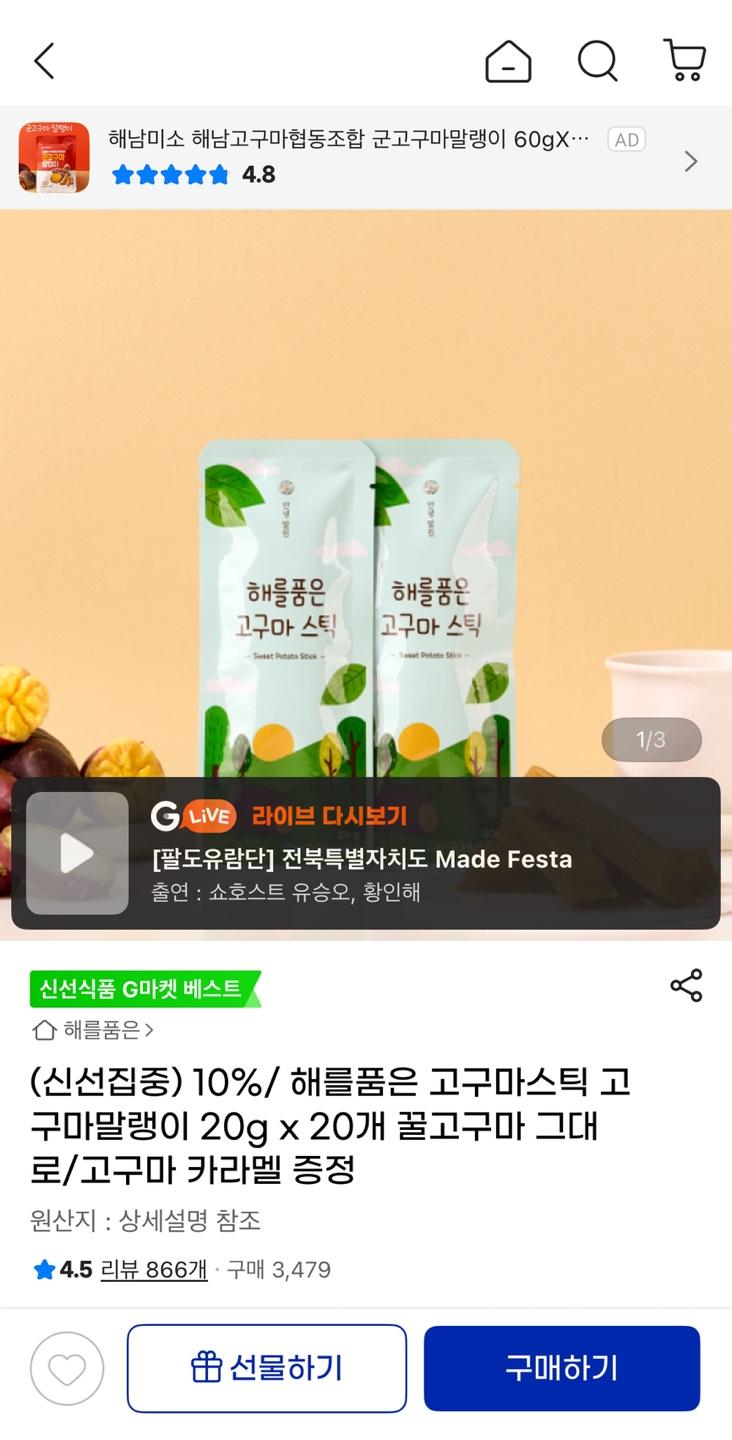Image resolution: width=732 pixels, height=1440 pixels.
Task: Open search via the magnifier icon
Action: point(597,61)
